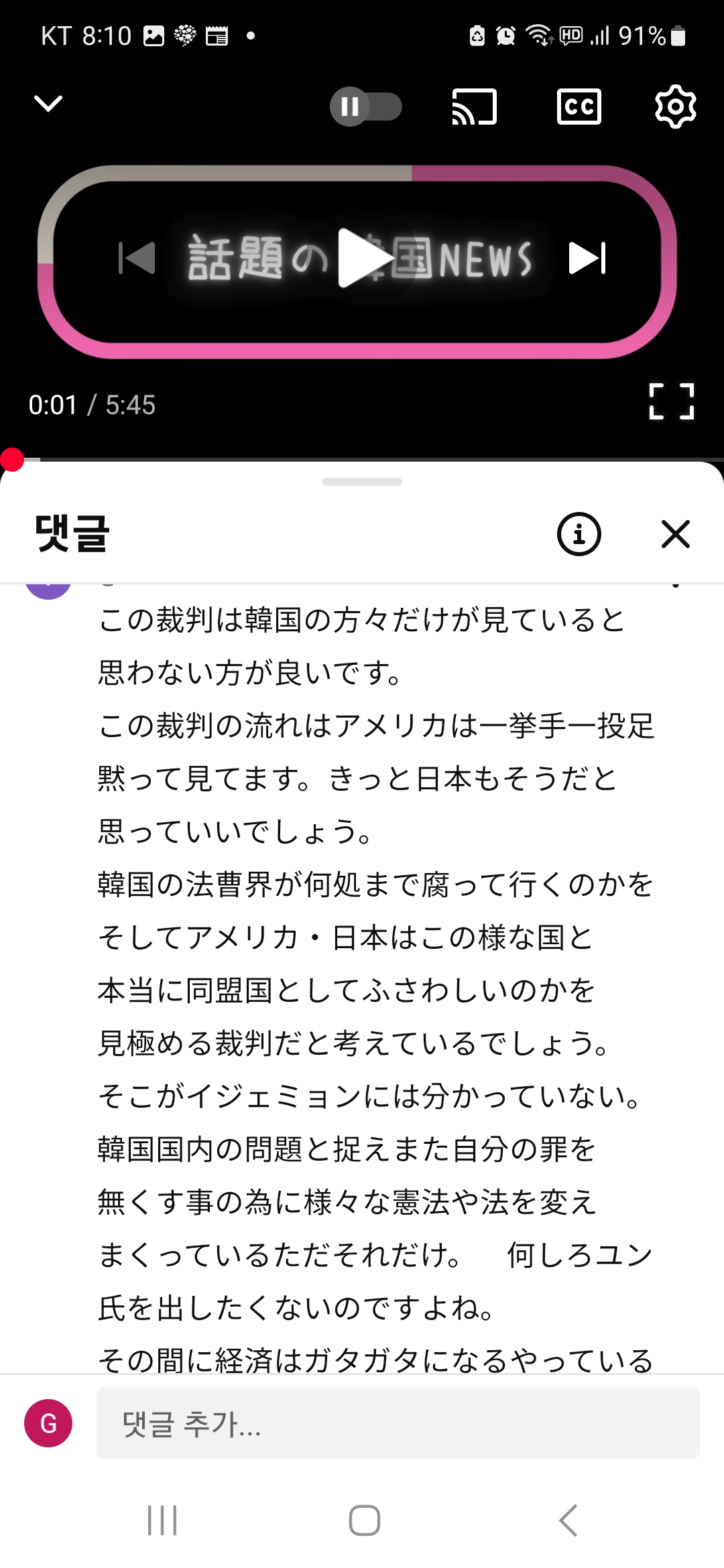Toggle the autoplay switch
The image size is (724, 1568).
click(x=366, y=107)
